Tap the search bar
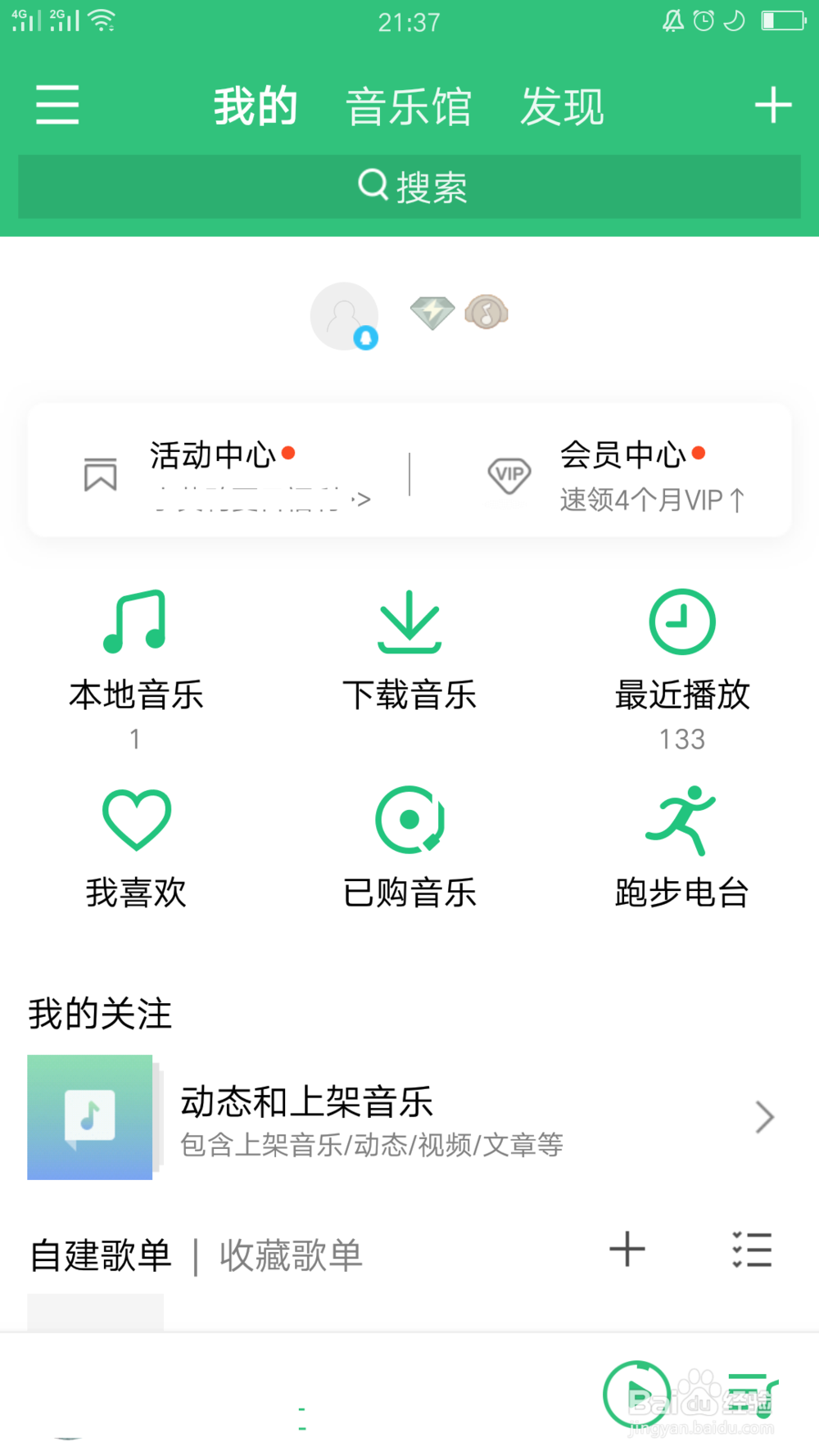The height and width of the screenshot is (1456, 819). pos(409,187)
